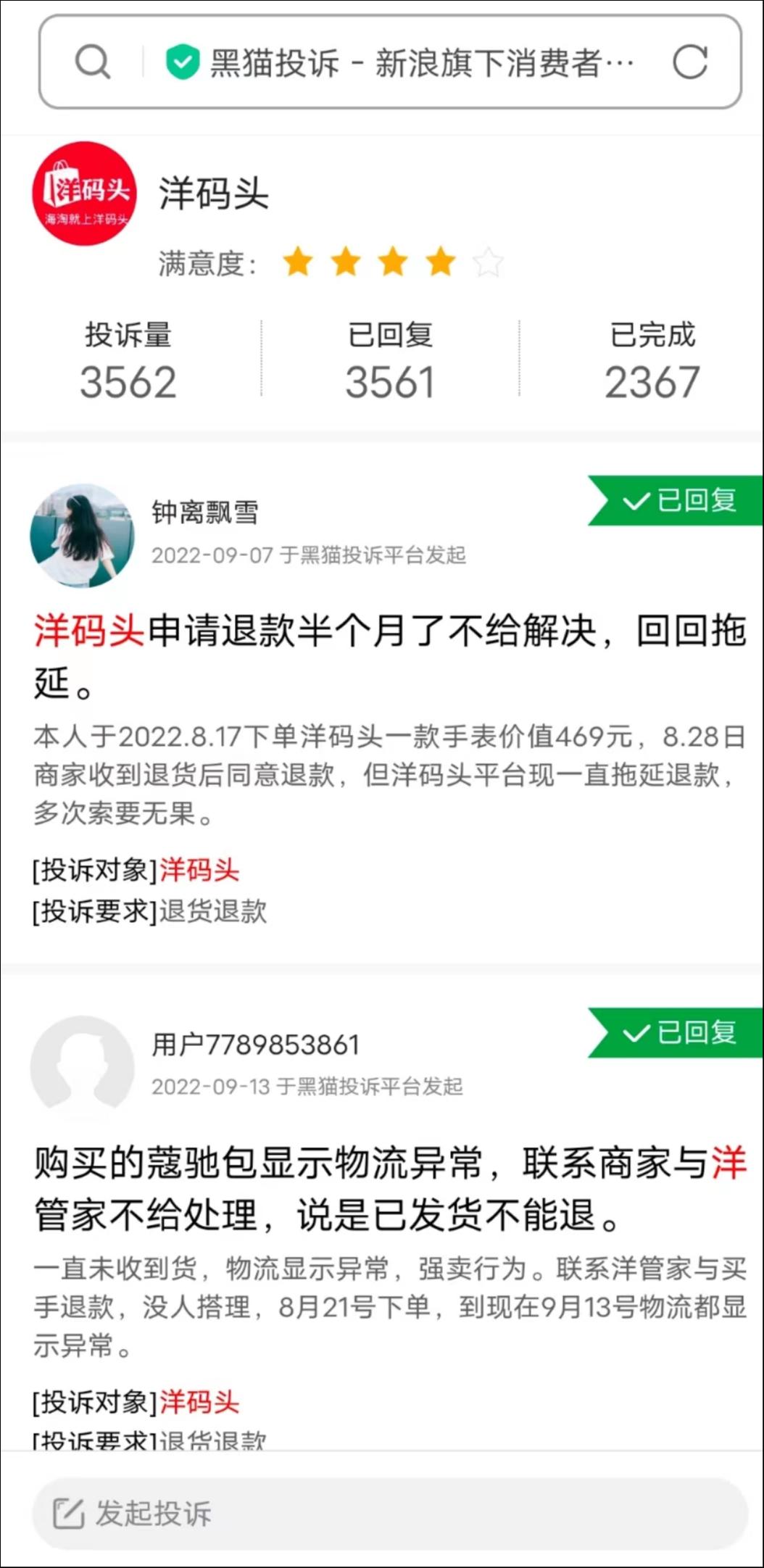Open 钟离飘雪's profile avatar
Screen dimensions: 764x1568
(83, 534)
